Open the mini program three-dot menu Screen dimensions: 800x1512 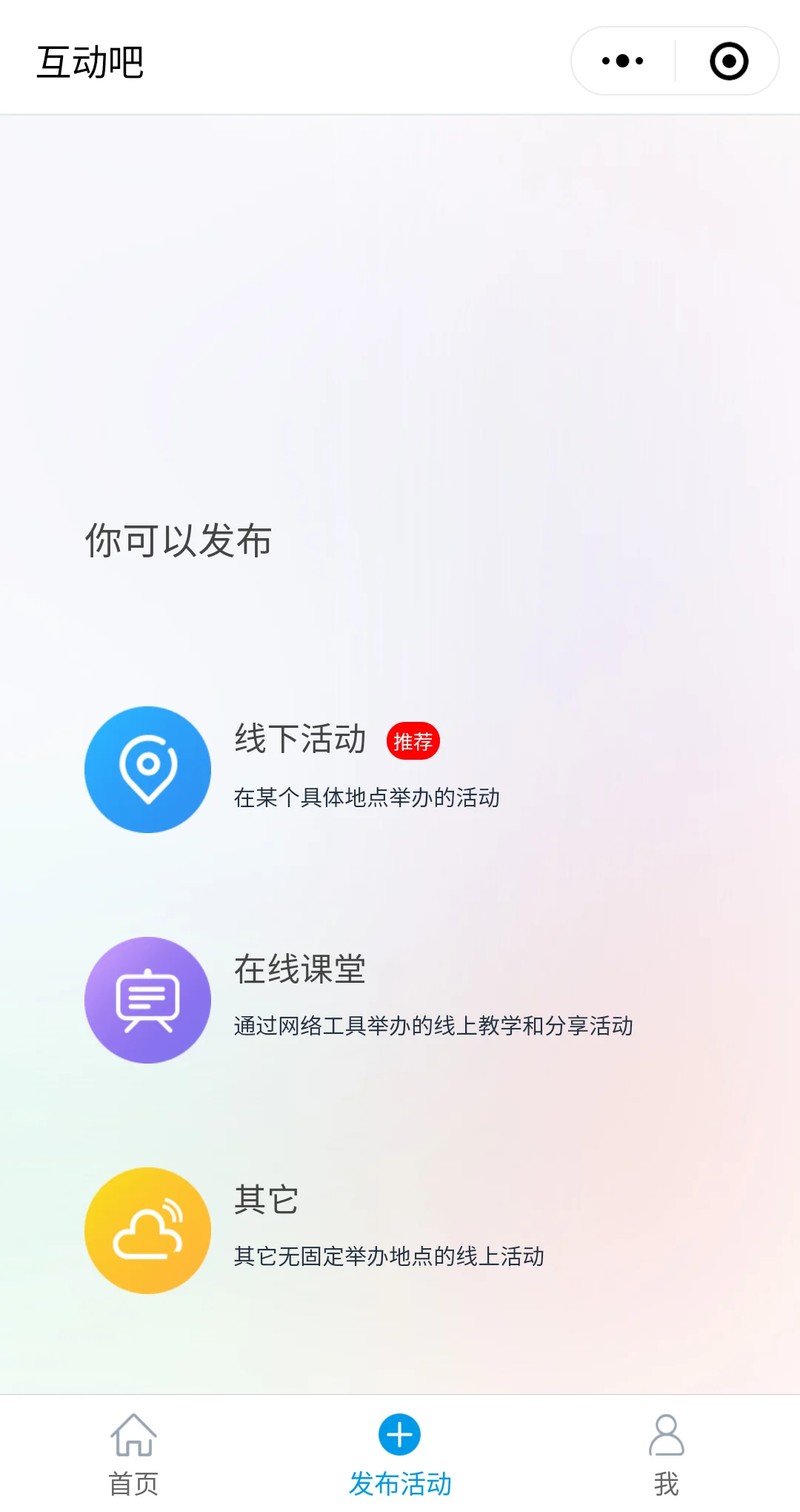point(622,61)
